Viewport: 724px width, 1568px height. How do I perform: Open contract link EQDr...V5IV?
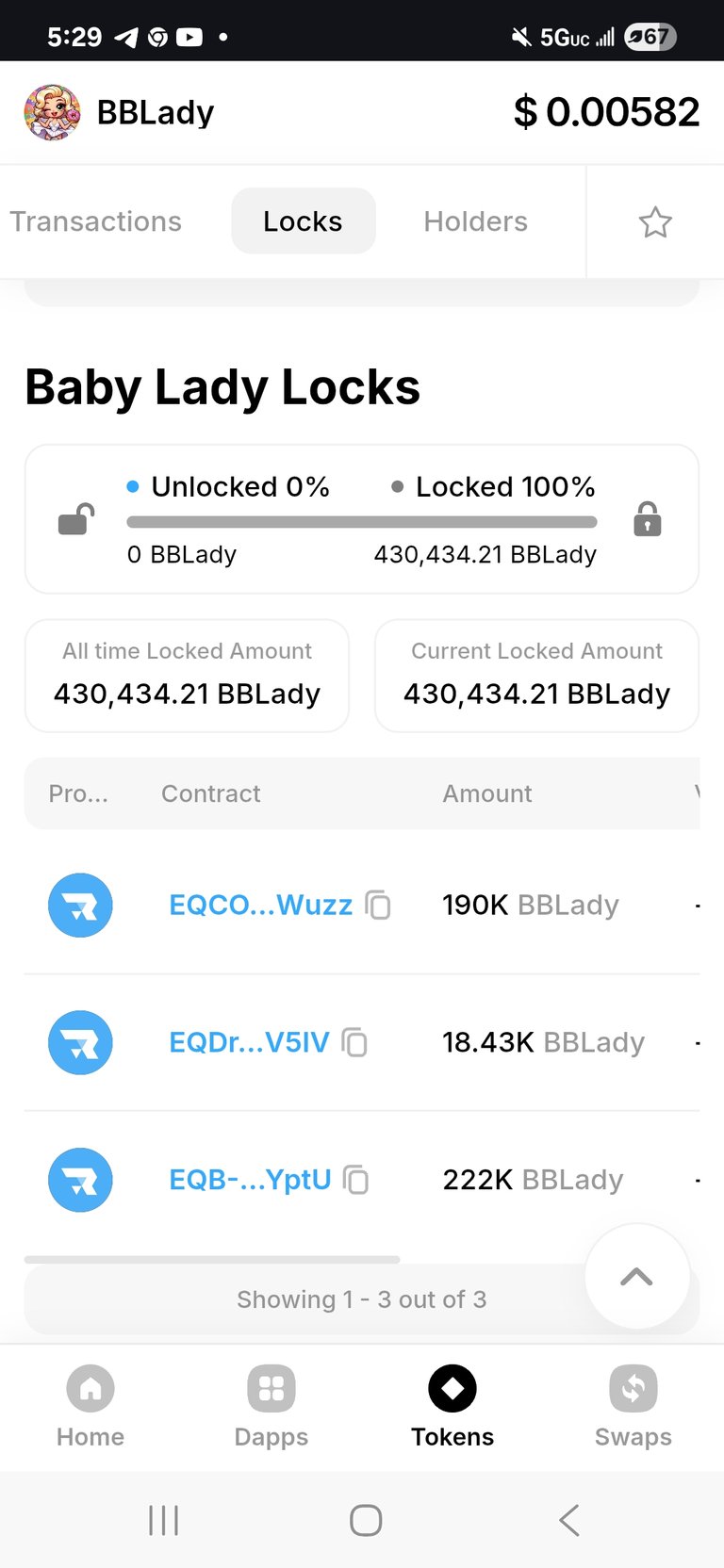[x=249, y=1042]
